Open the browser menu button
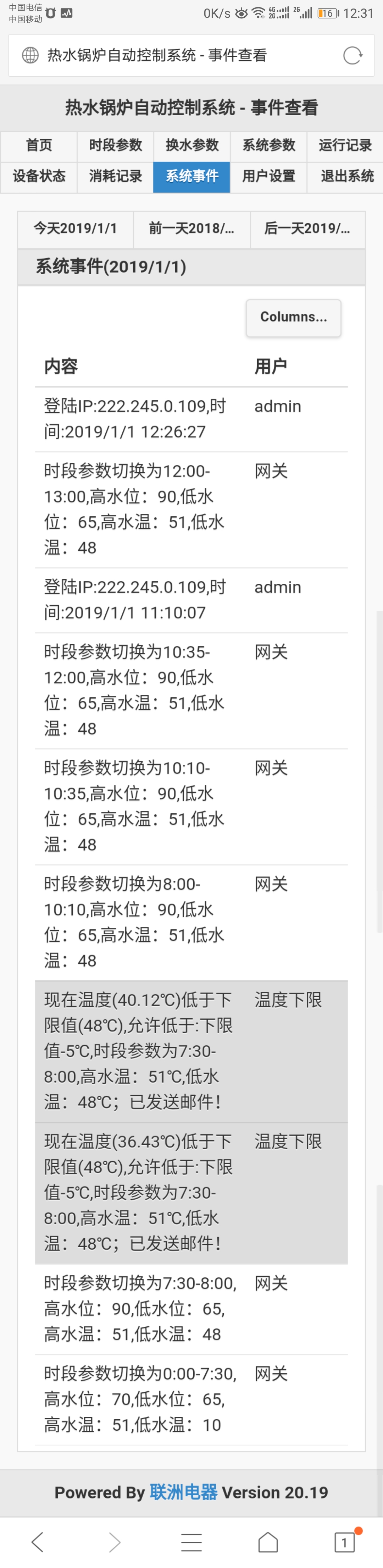 click(x=191, y=1542)
